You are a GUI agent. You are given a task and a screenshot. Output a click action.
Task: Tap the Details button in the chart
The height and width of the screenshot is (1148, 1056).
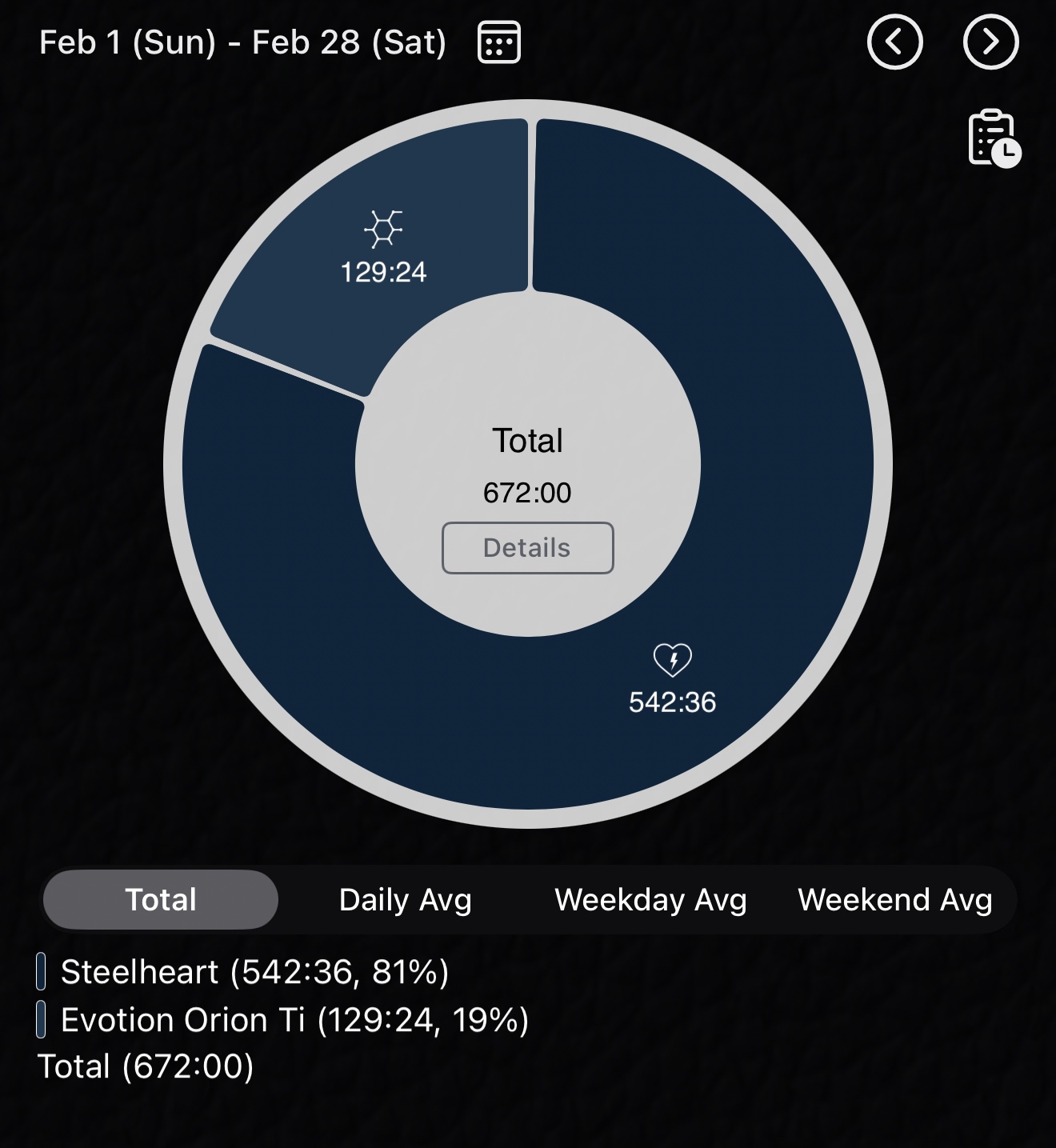(x=527, y=548)
